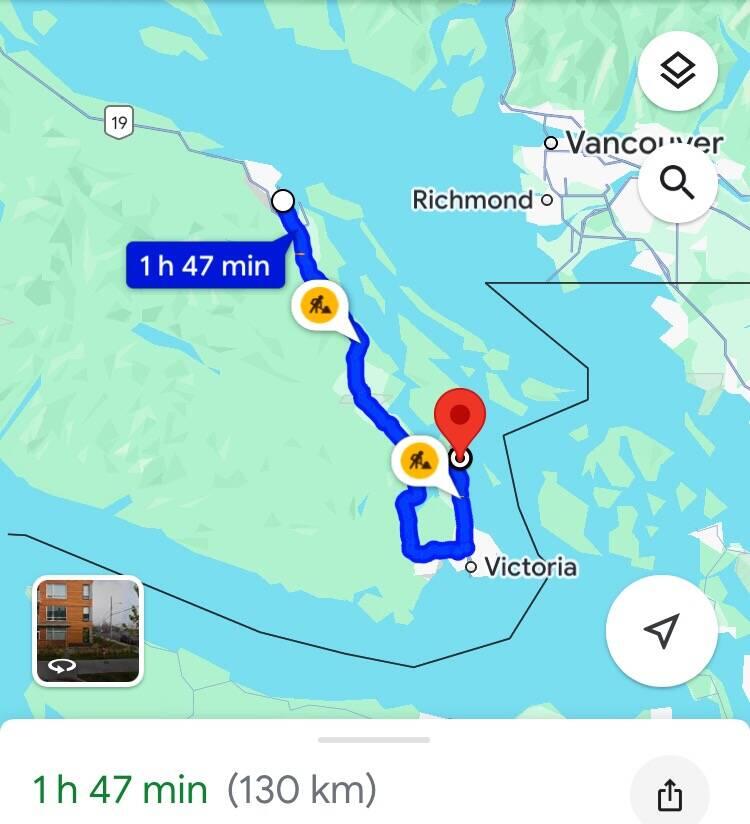Tap the red destination pin
Viewport: 750px width, 824px height.
460,418
